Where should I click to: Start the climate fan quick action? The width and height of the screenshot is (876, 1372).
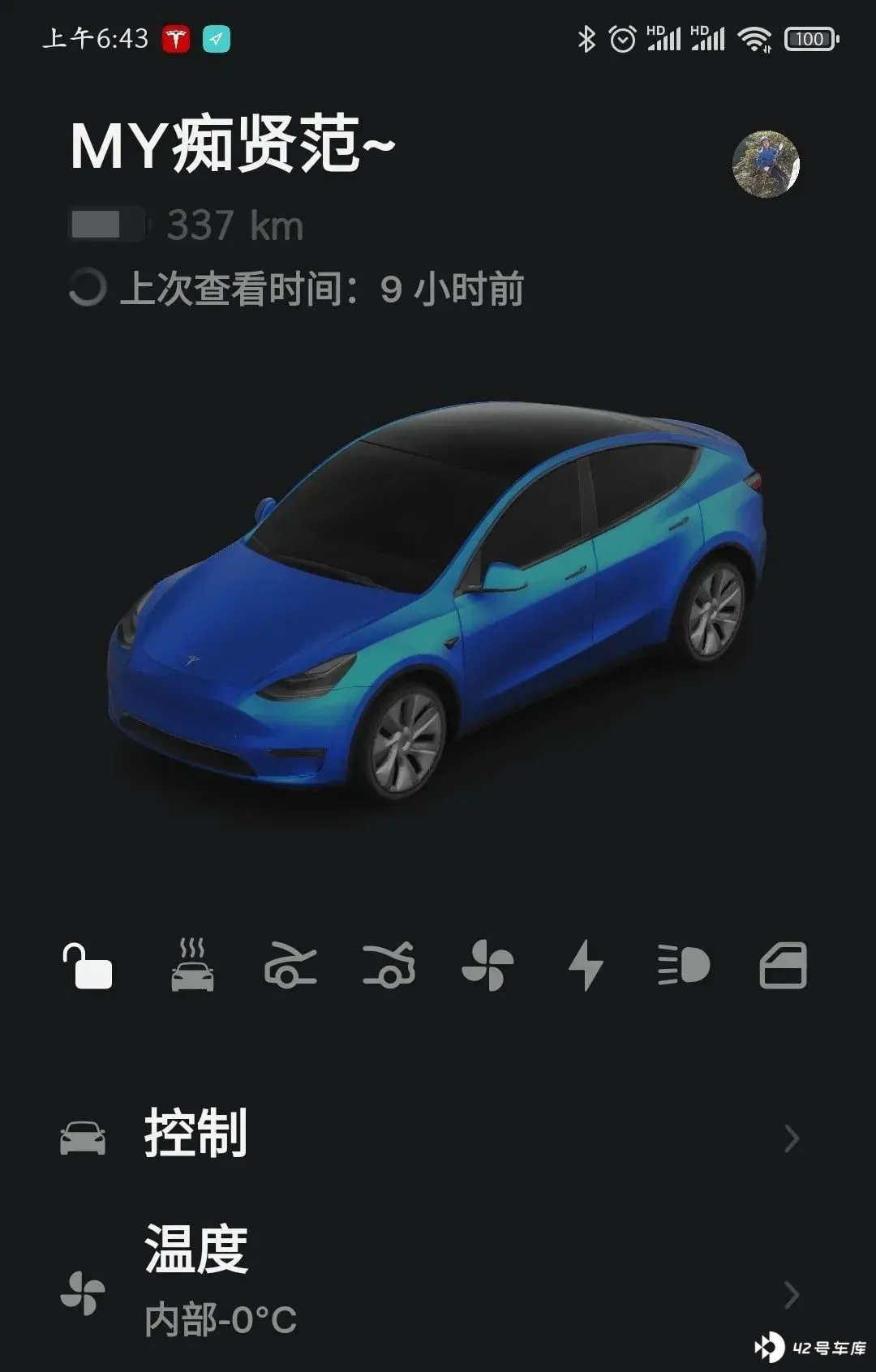click(x=487, y=966)
